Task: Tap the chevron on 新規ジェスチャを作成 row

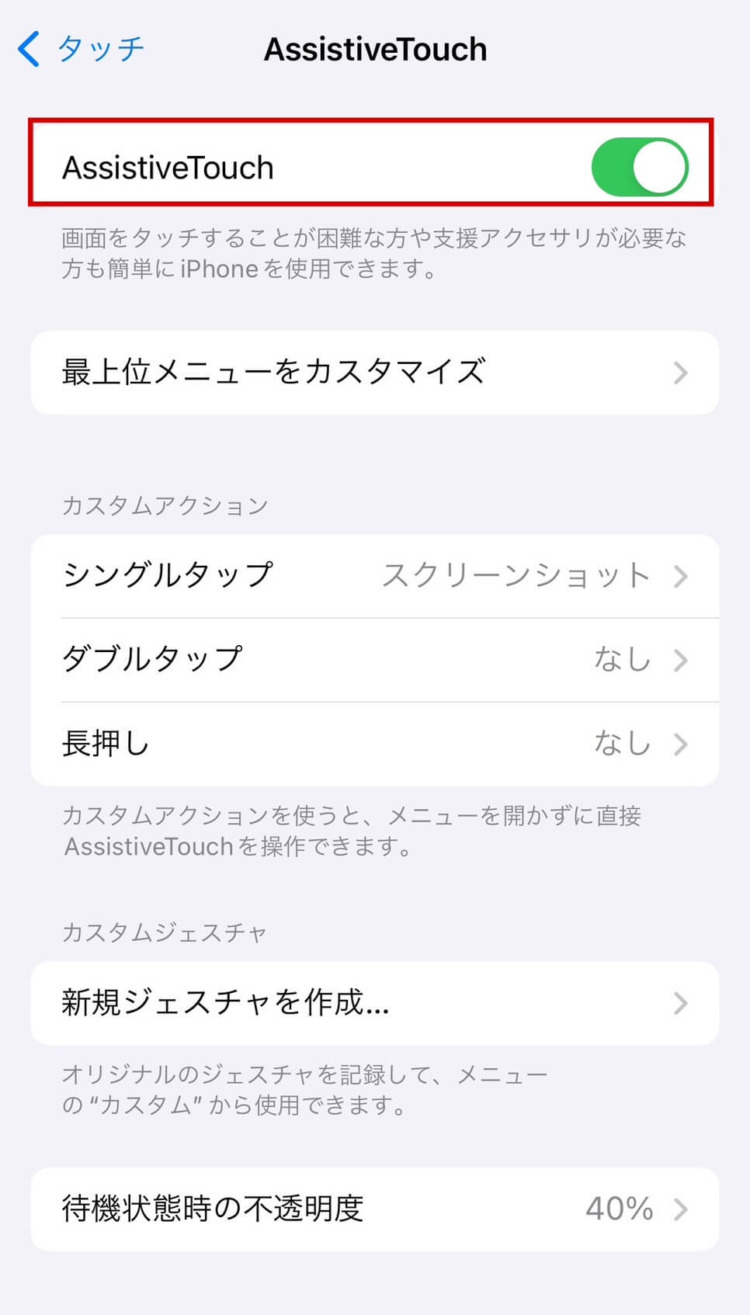Action: pos(683,1004)
